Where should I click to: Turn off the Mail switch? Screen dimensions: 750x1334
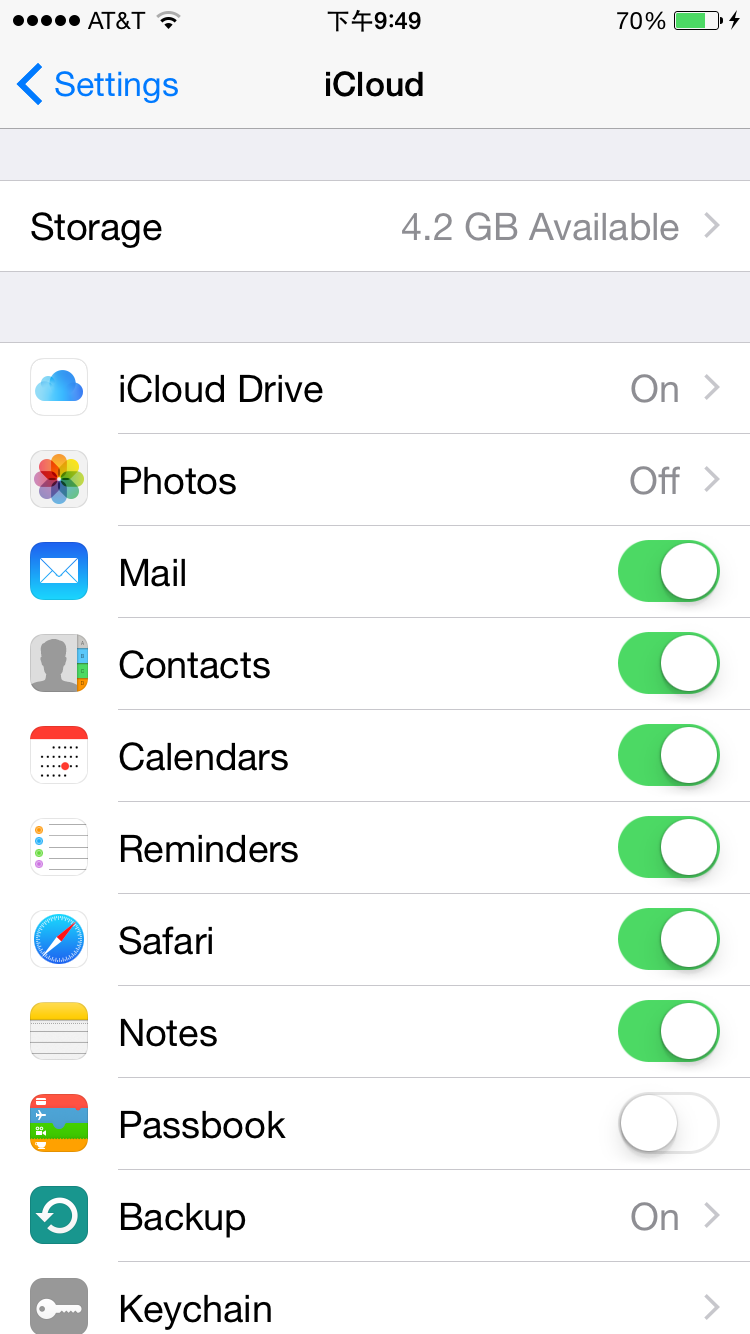click(668, 573)
